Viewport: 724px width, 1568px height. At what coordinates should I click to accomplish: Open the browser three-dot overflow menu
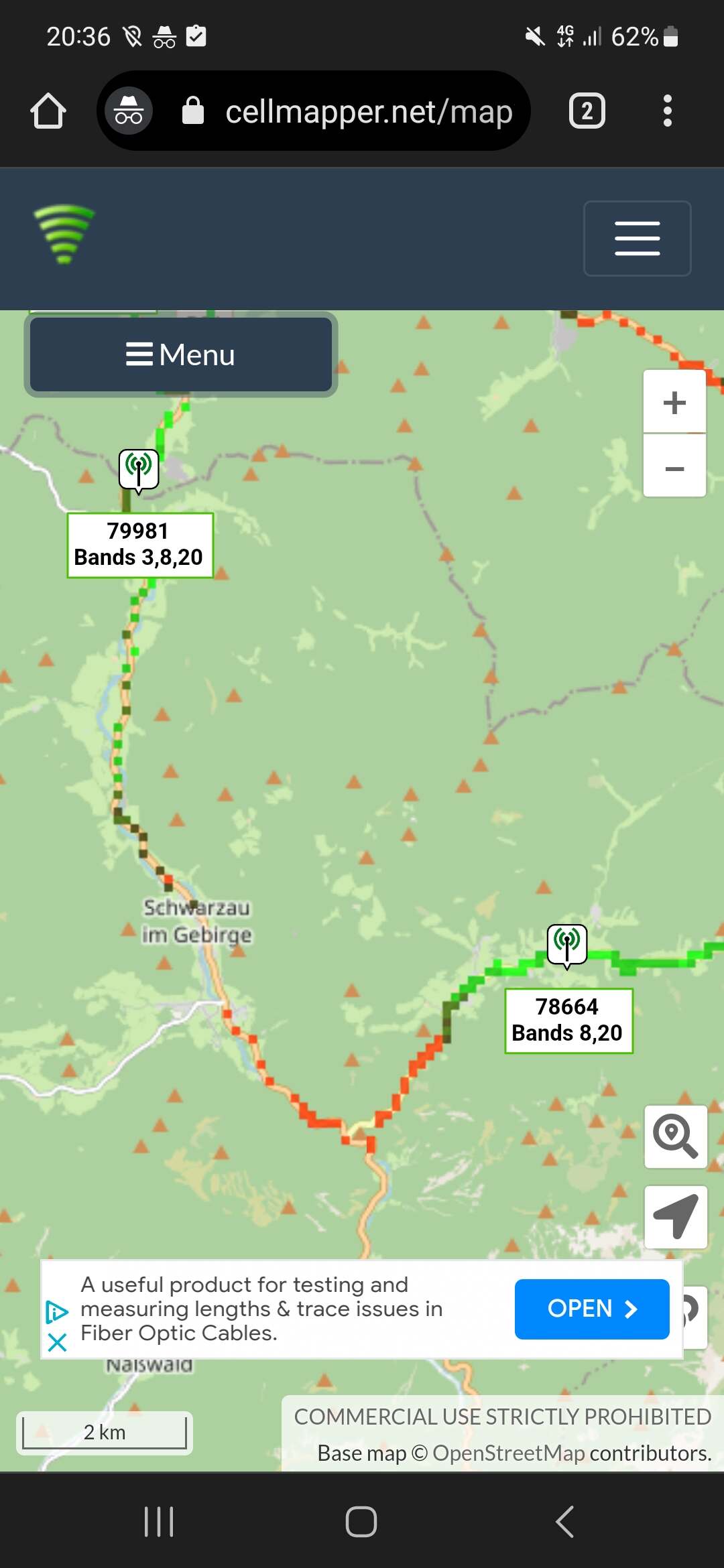click(667, 111)
